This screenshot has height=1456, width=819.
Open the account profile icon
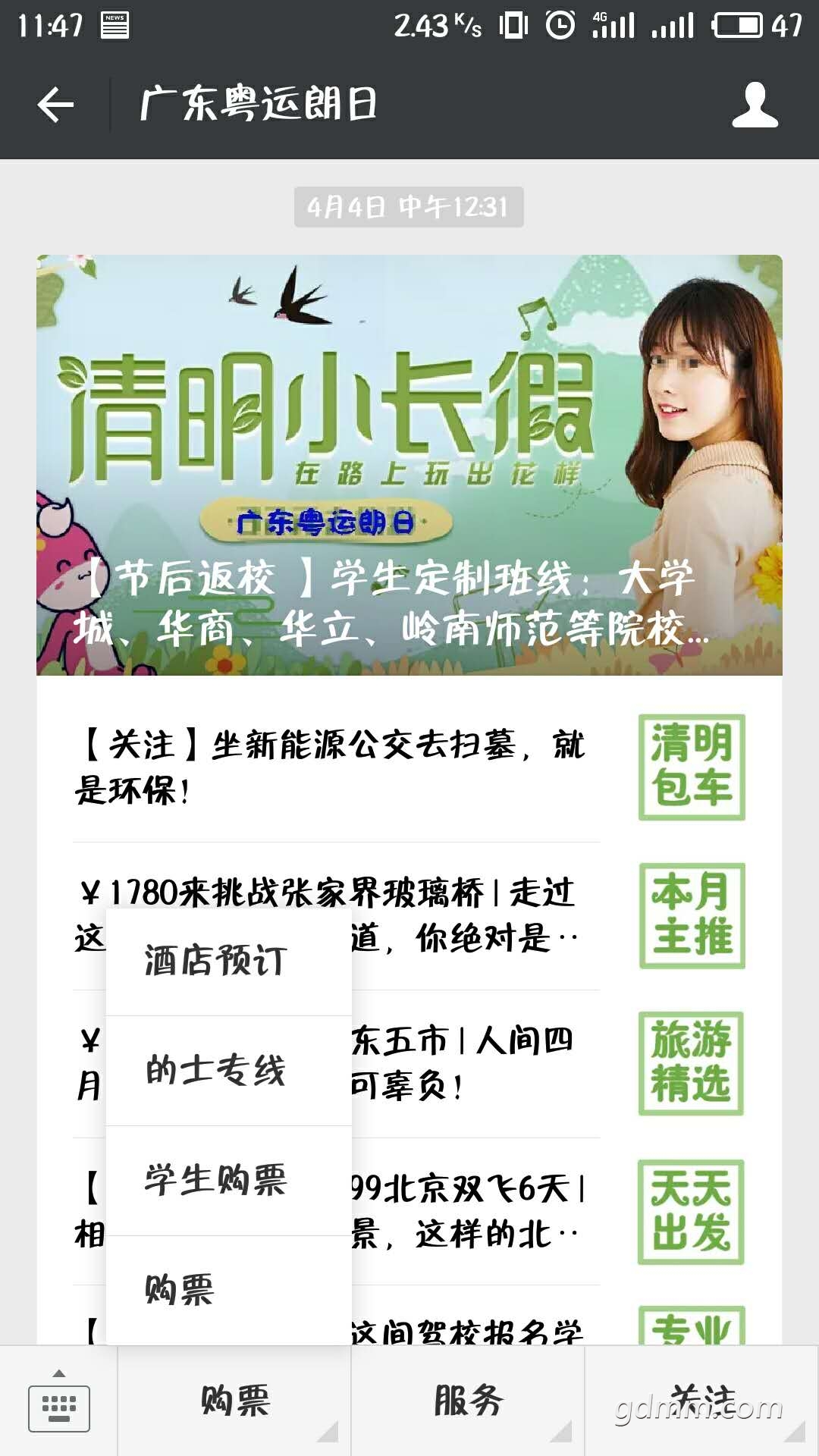[755, 105]
